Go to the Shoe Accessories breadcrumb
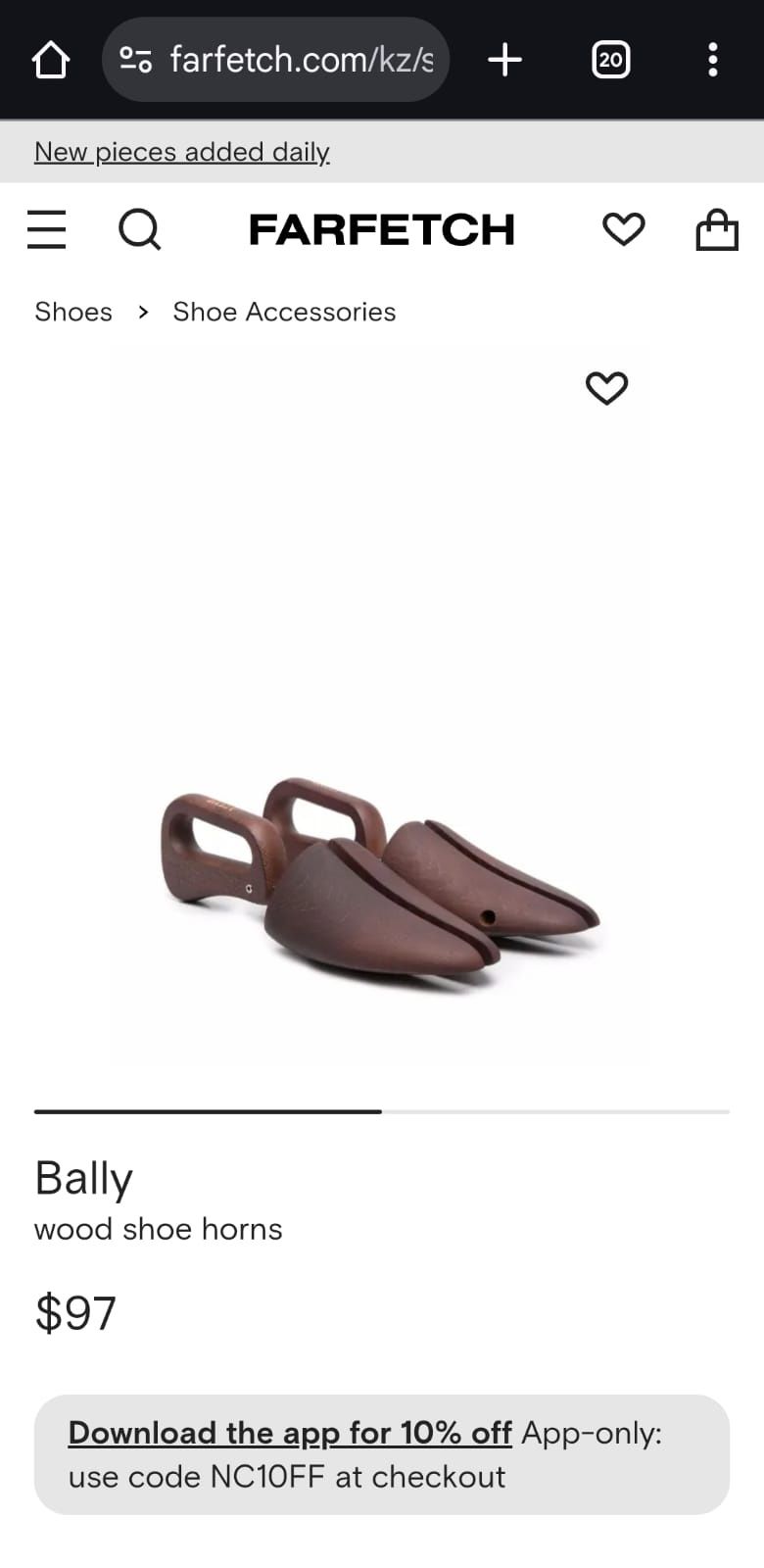Image resolution: width=764 pixels, height=1568 pixels. point(284,312)
